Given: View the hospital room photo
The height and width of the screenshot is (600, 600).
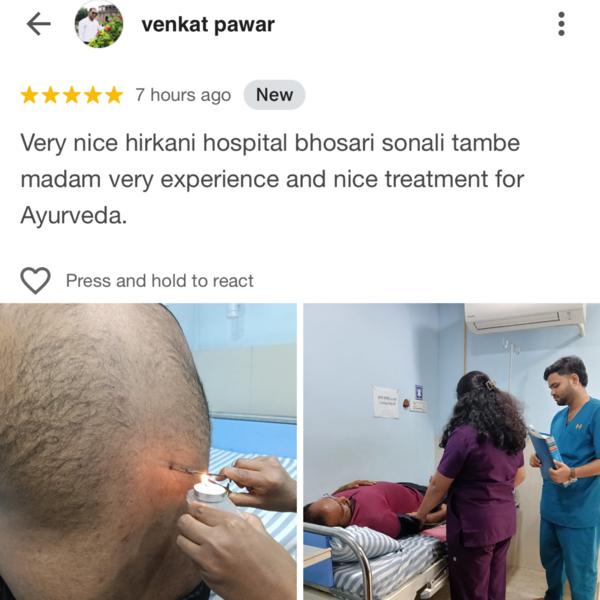Looking at the screenshot, I should pos(451,451).
